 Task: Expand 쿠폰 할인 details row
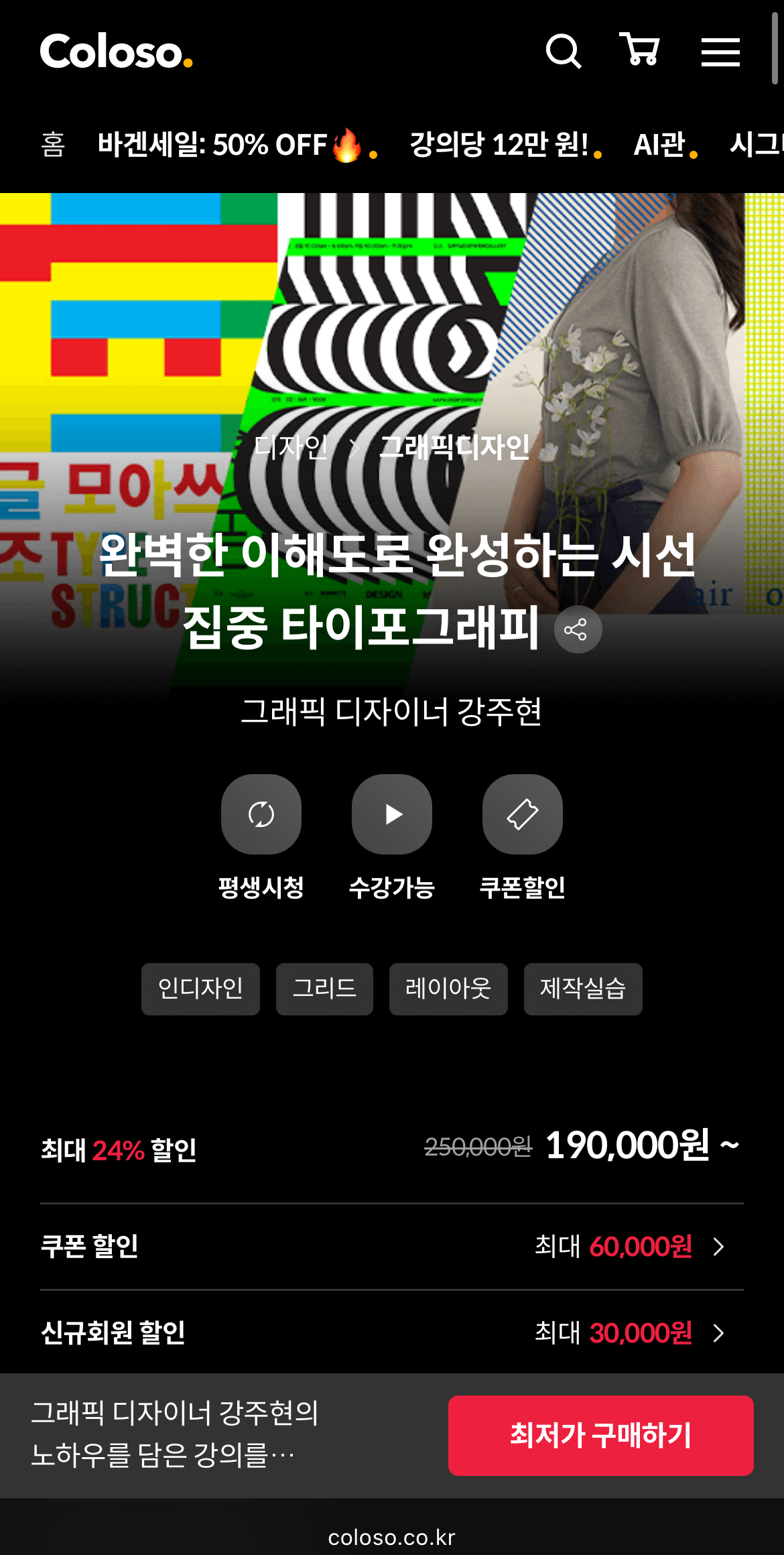point(392,1247)
